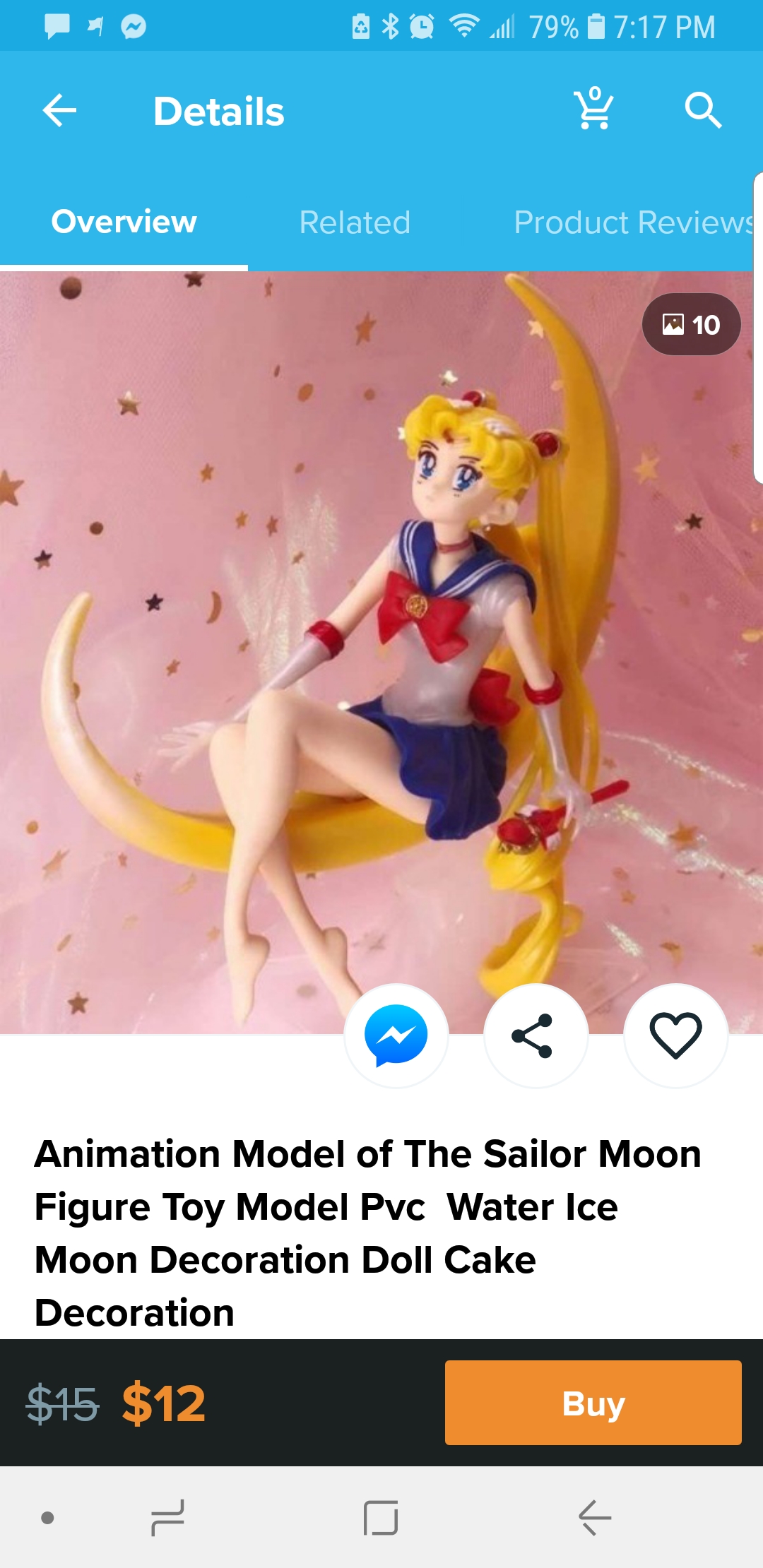Send this product via Messenger
The height and width of the screenshot is (1568, 763).
click(396, 1035)
